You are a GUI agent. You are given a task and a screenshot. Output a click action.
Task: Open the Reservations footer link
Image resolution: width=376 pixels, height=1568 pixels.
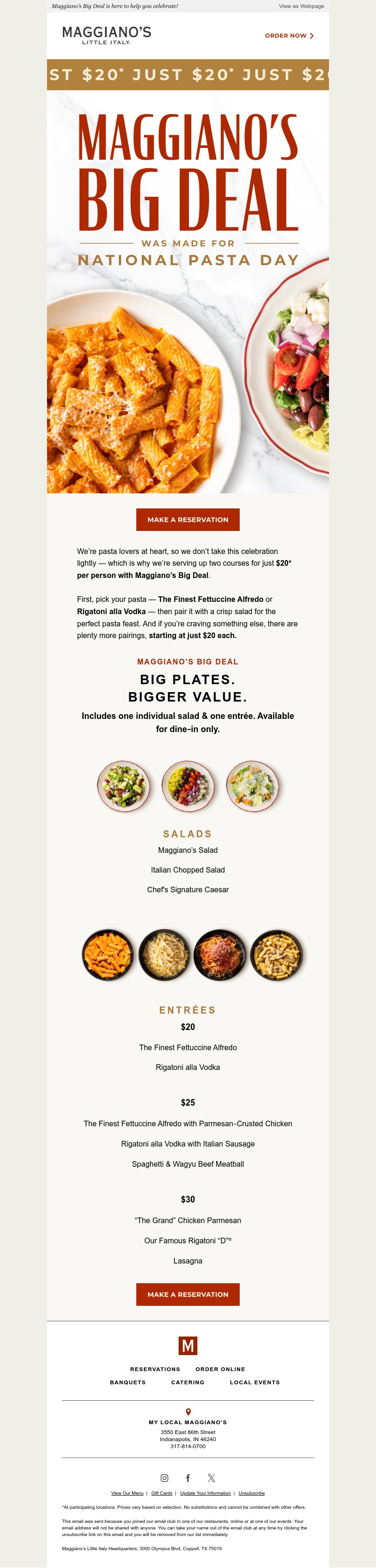coord(155,1369)
